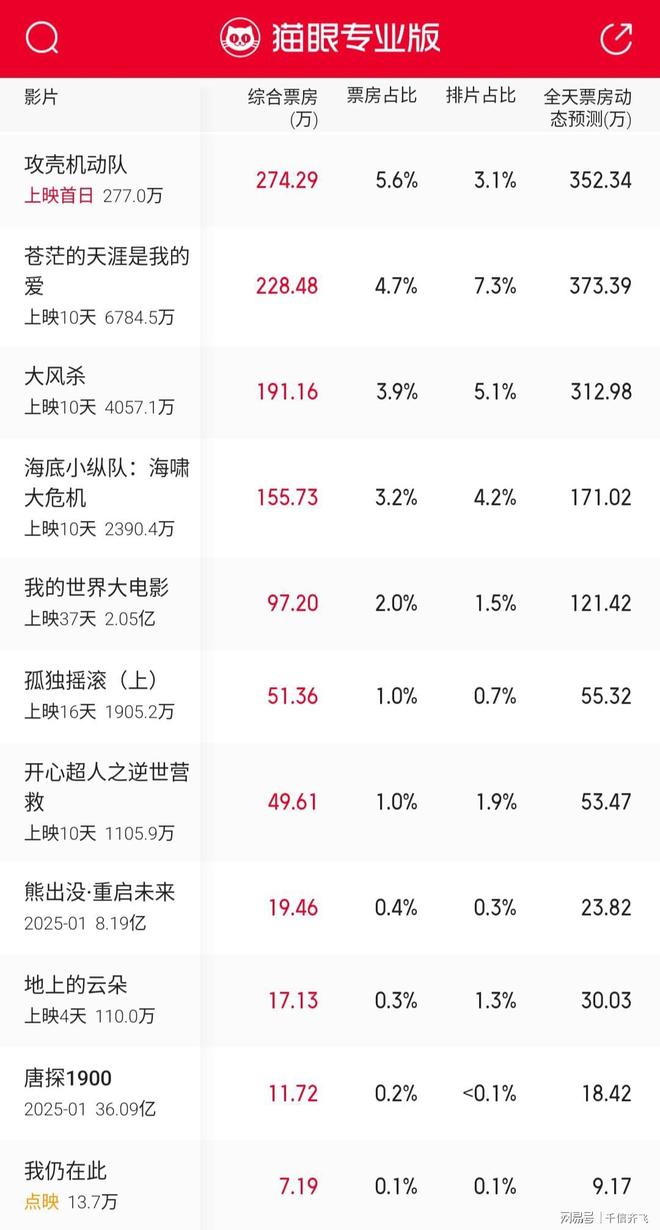Open the search icon in the header

tap(42, 38)
